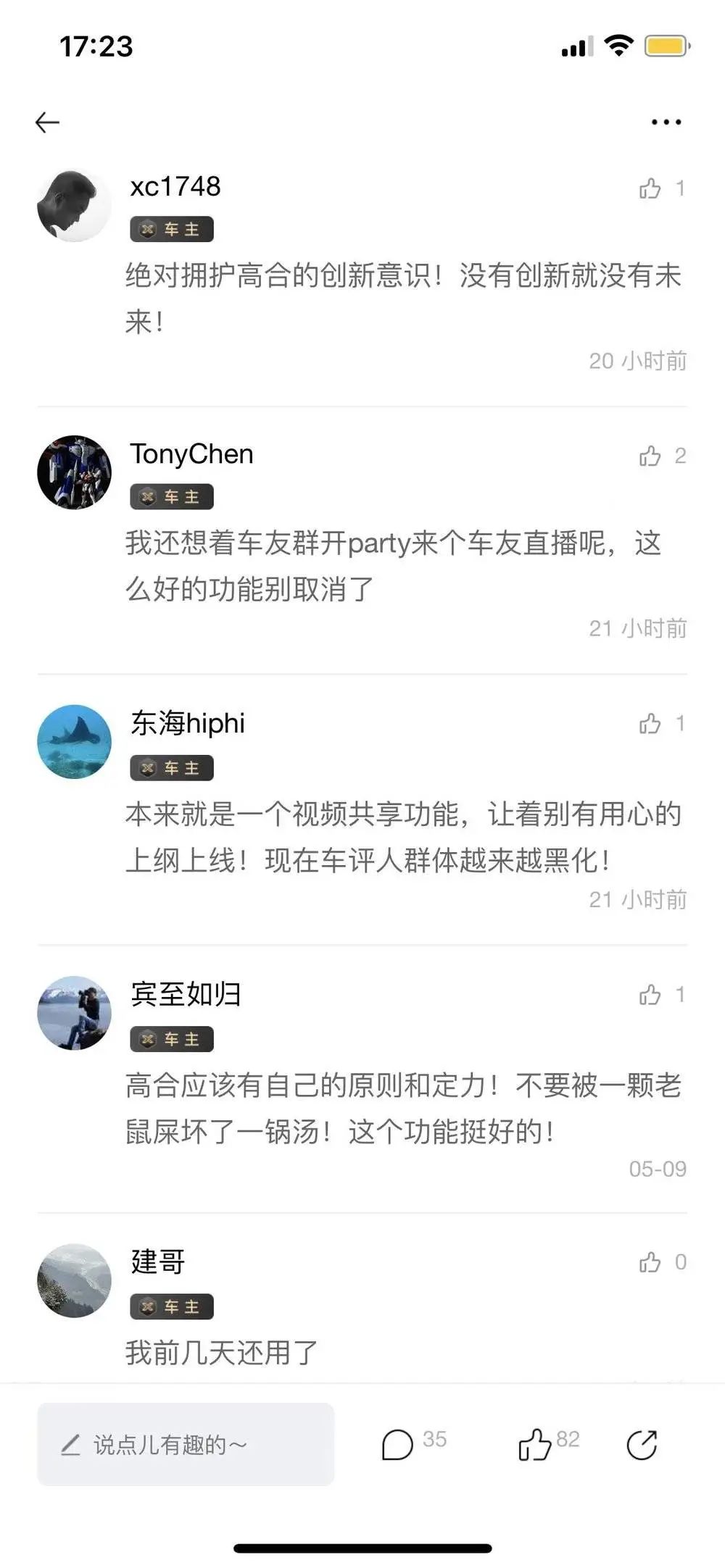Open the three-dot overflow menu
725x1568 pixels.
pyautogui.click(x=666, y=122)
